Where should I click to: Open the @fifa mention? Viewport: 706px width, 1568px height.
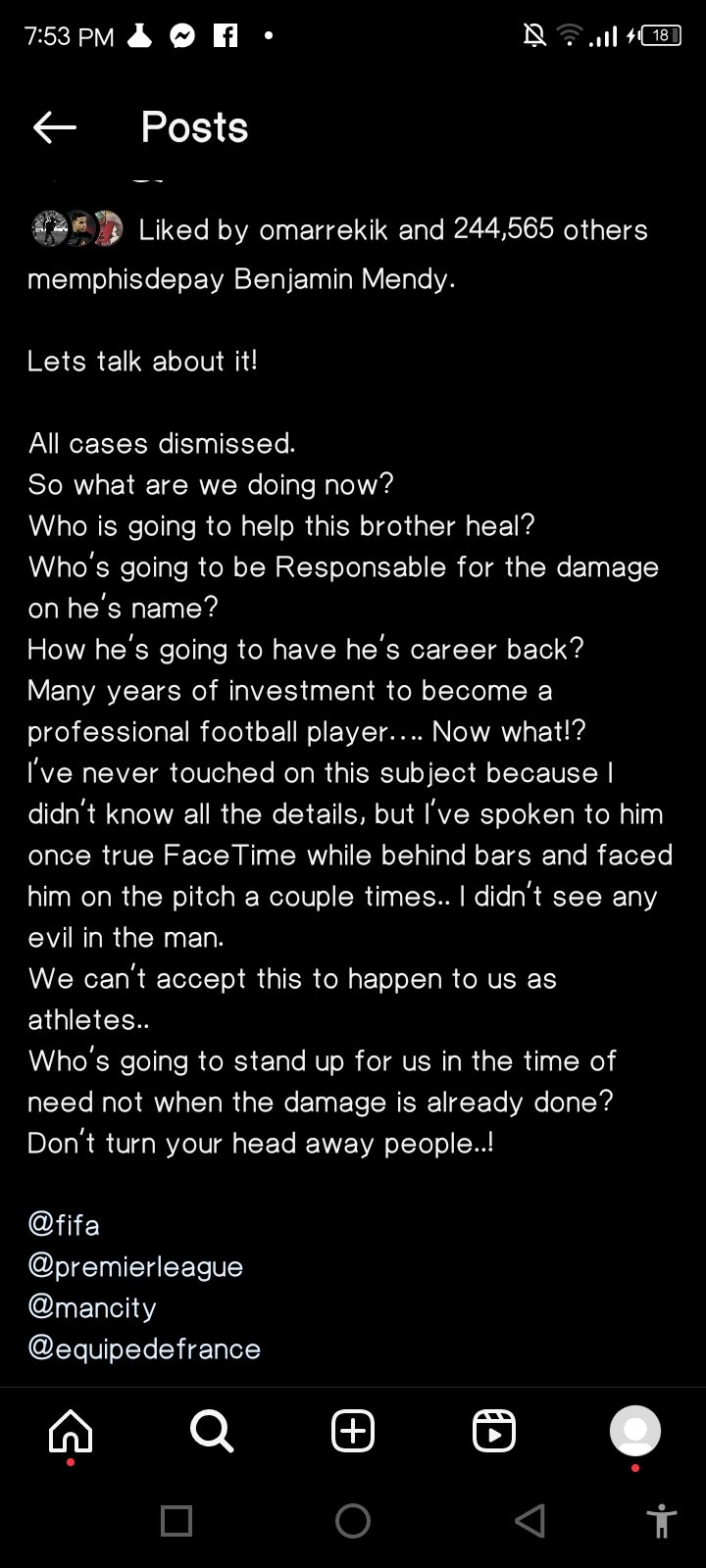tap(64, 1225)
